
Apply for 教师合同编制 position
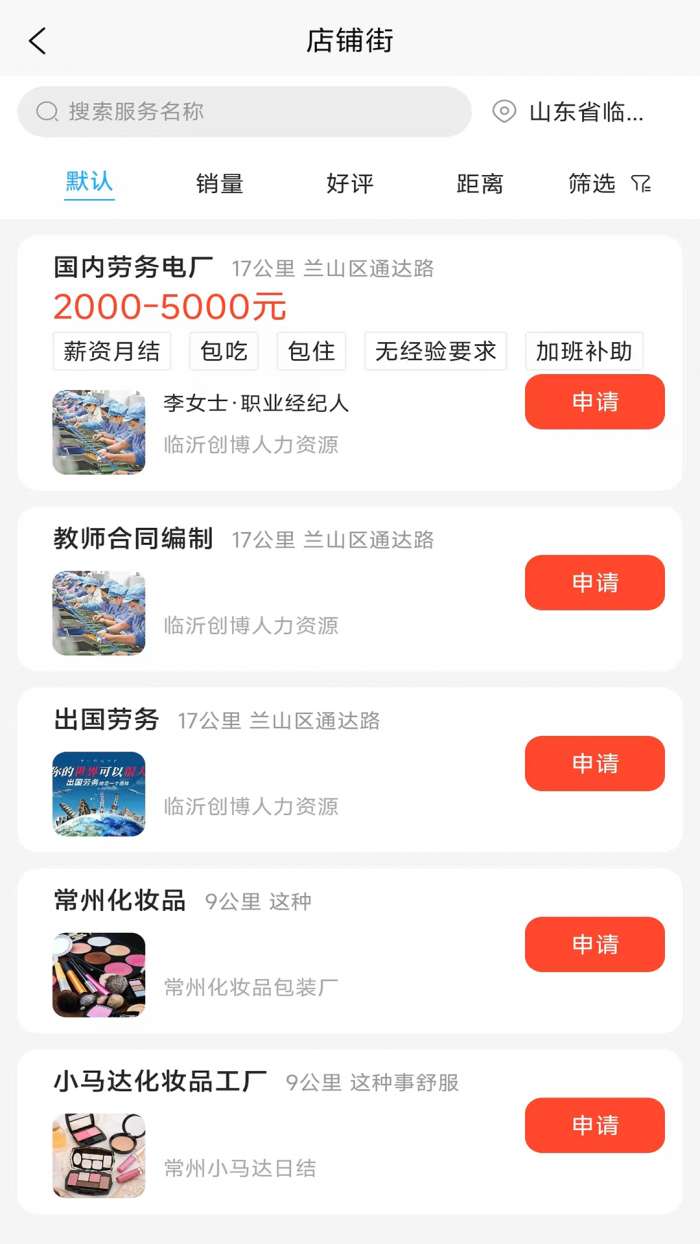click(594, 583)
